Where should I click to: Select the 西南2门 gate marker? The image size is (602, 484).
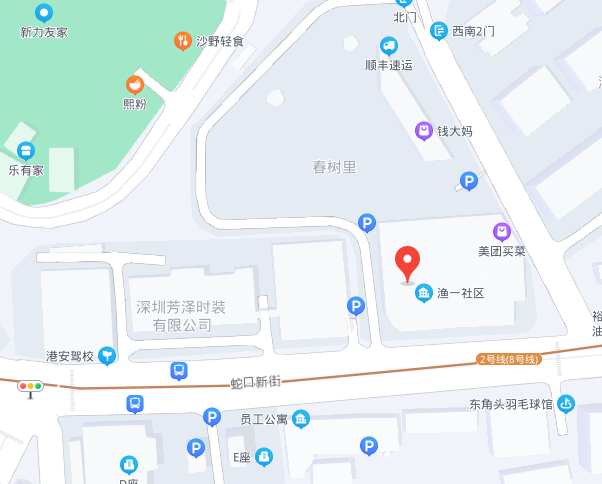(438, 31)
